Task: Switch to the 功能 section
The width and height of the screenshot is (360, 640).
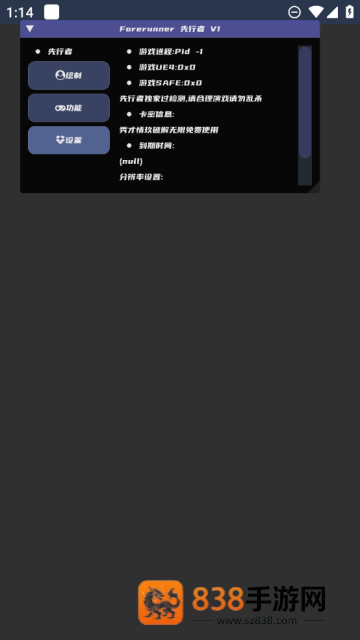Action: coord(69,108)
